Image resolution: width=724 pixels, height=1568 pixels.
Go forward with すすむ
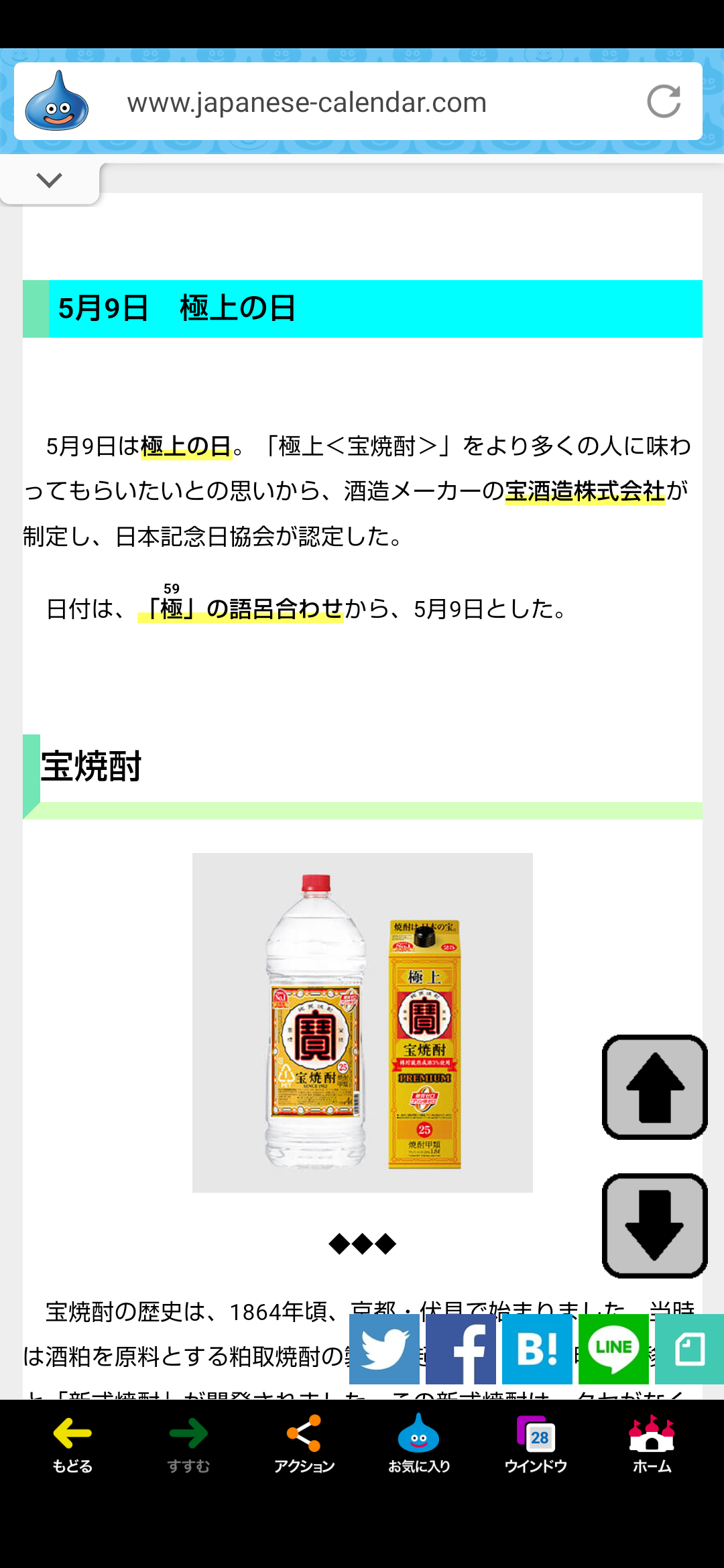tap(188, 1444)
